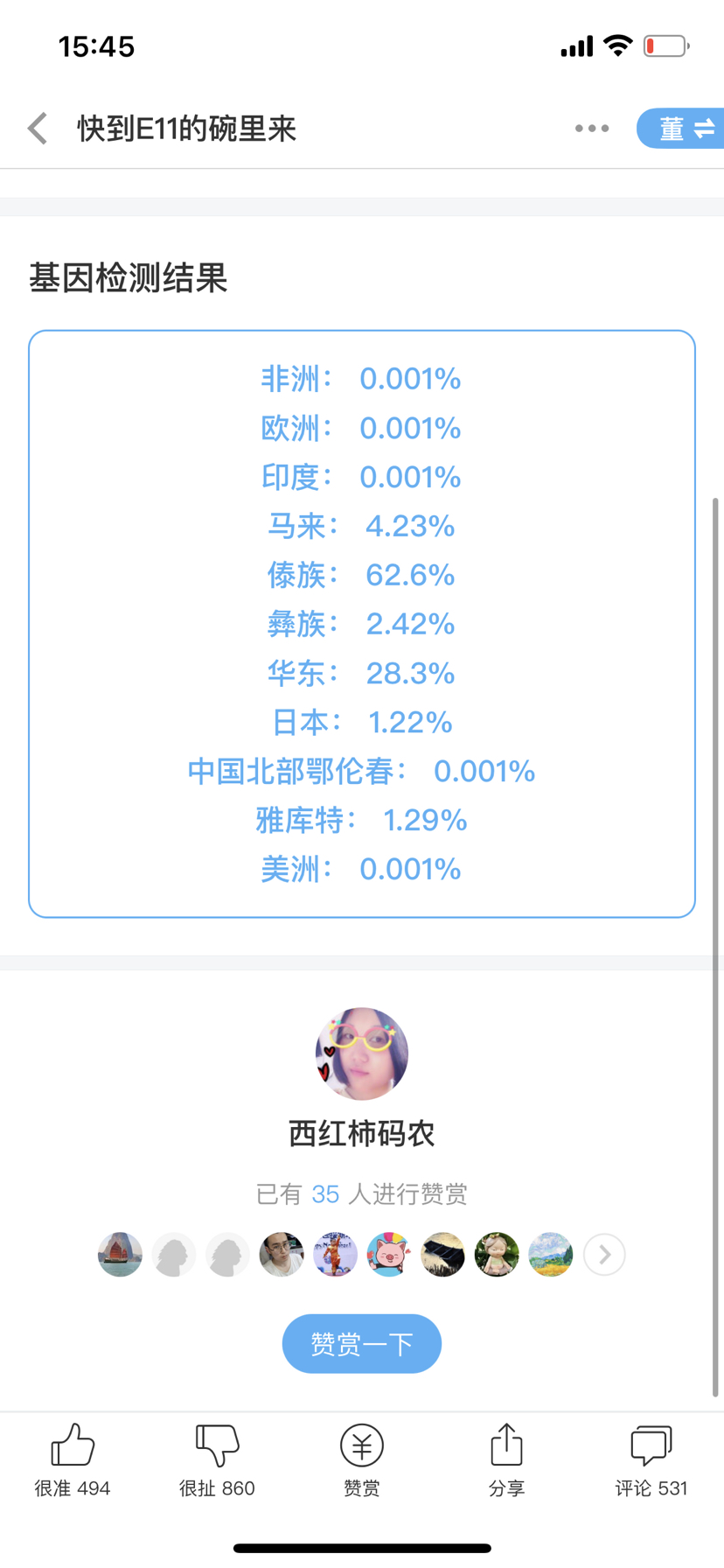
Task: Go back using the top-left arrow
Action: tap(38, 129)
